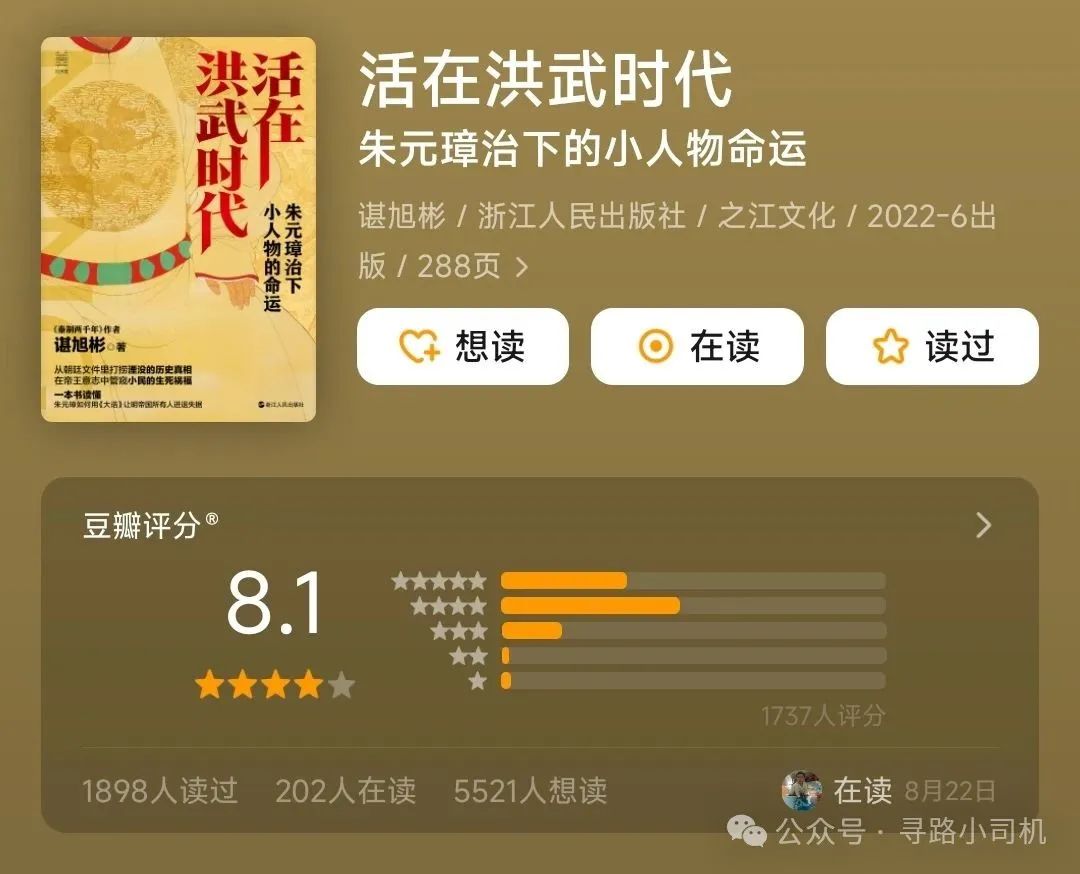Open the 豆瓣评分 rating details
This screenshot has width=1080, height=874.
click(983, 526)
